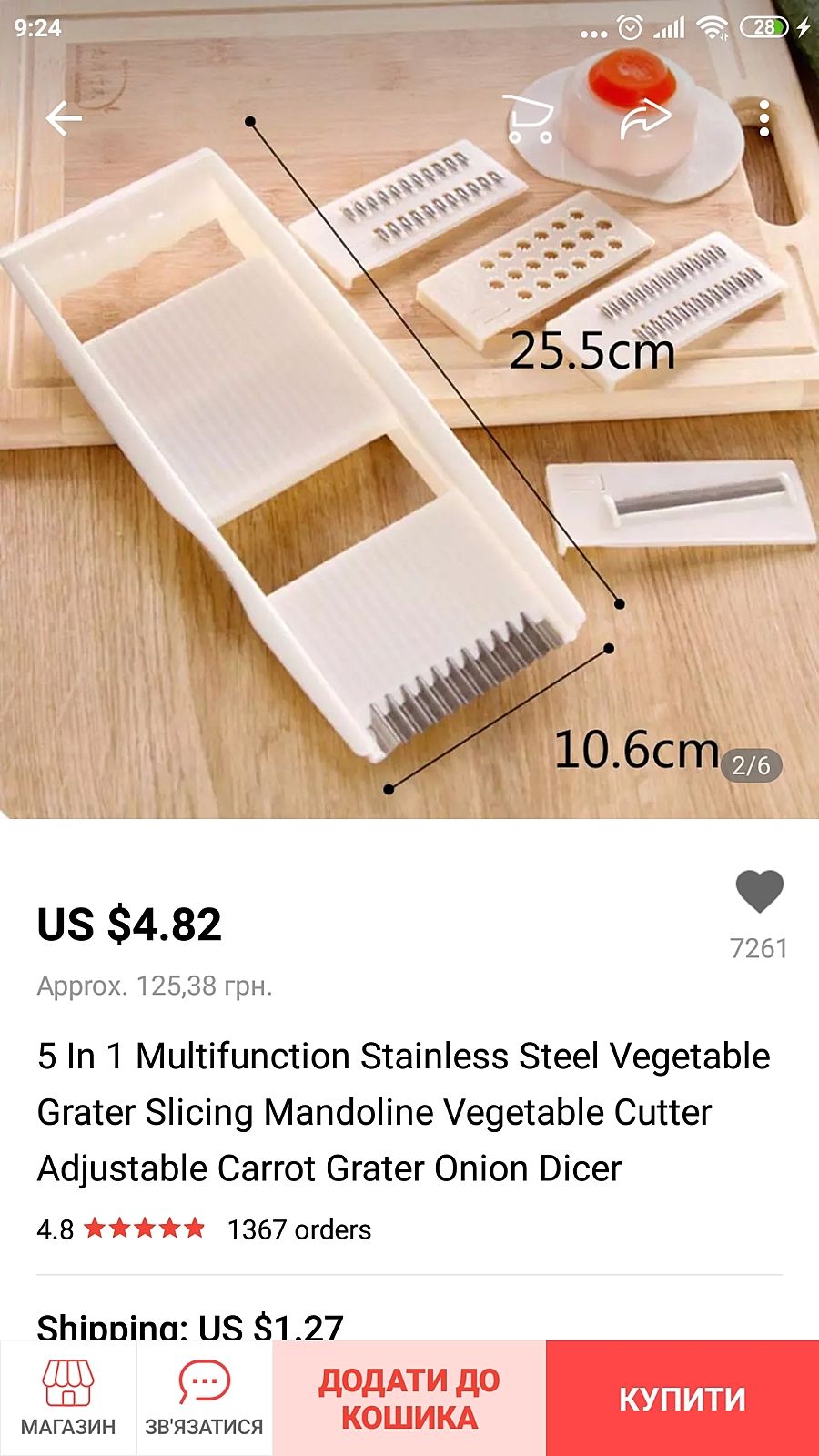Image resolution: width=819 pixels, height=1456 pixels.
Task: Open the three-dot overflow menu
Action: tap(764, 118)
